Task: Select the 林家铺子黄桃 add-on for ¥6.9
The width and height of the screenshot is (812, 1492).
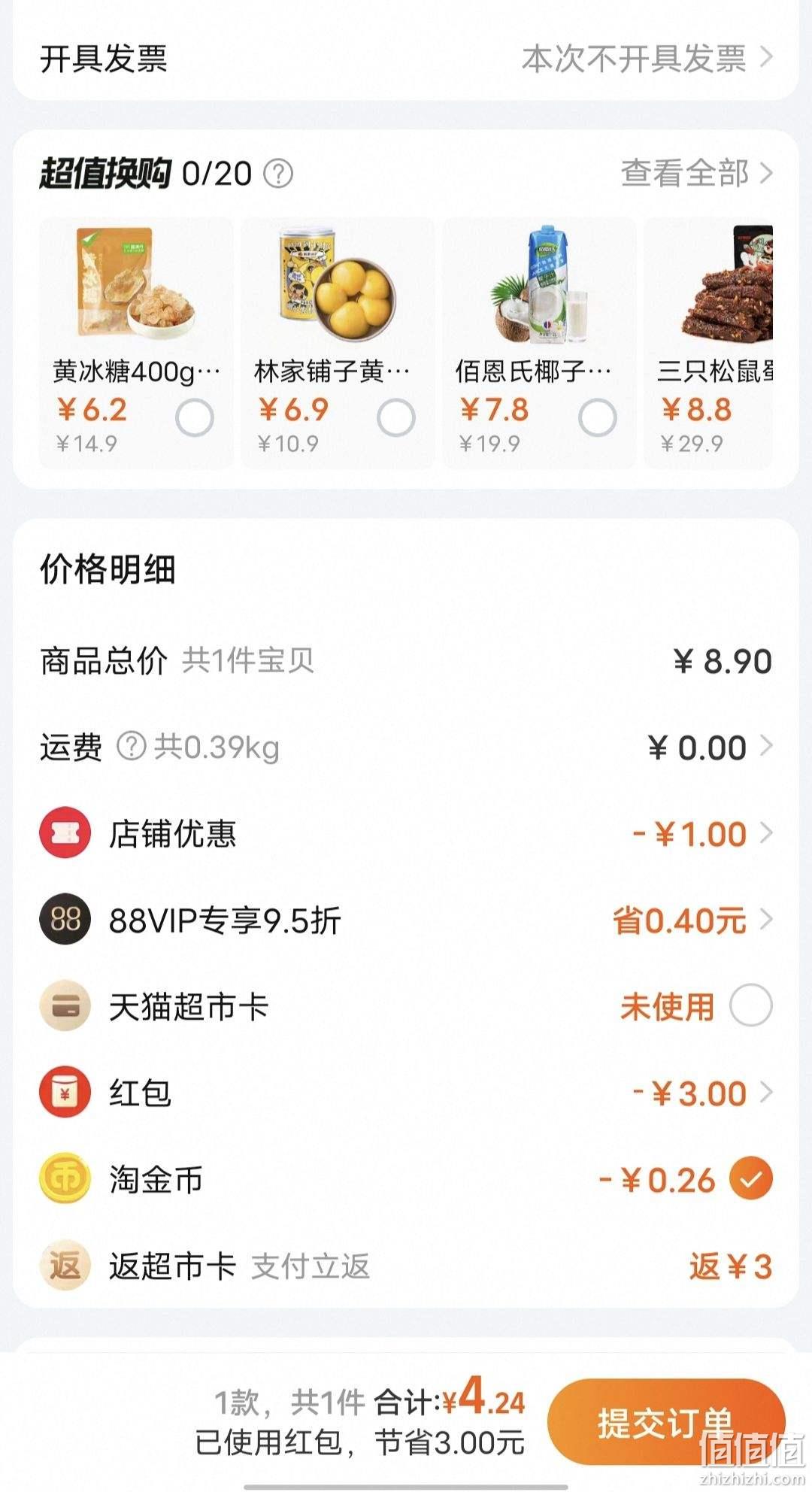Action: coord(396,418)
